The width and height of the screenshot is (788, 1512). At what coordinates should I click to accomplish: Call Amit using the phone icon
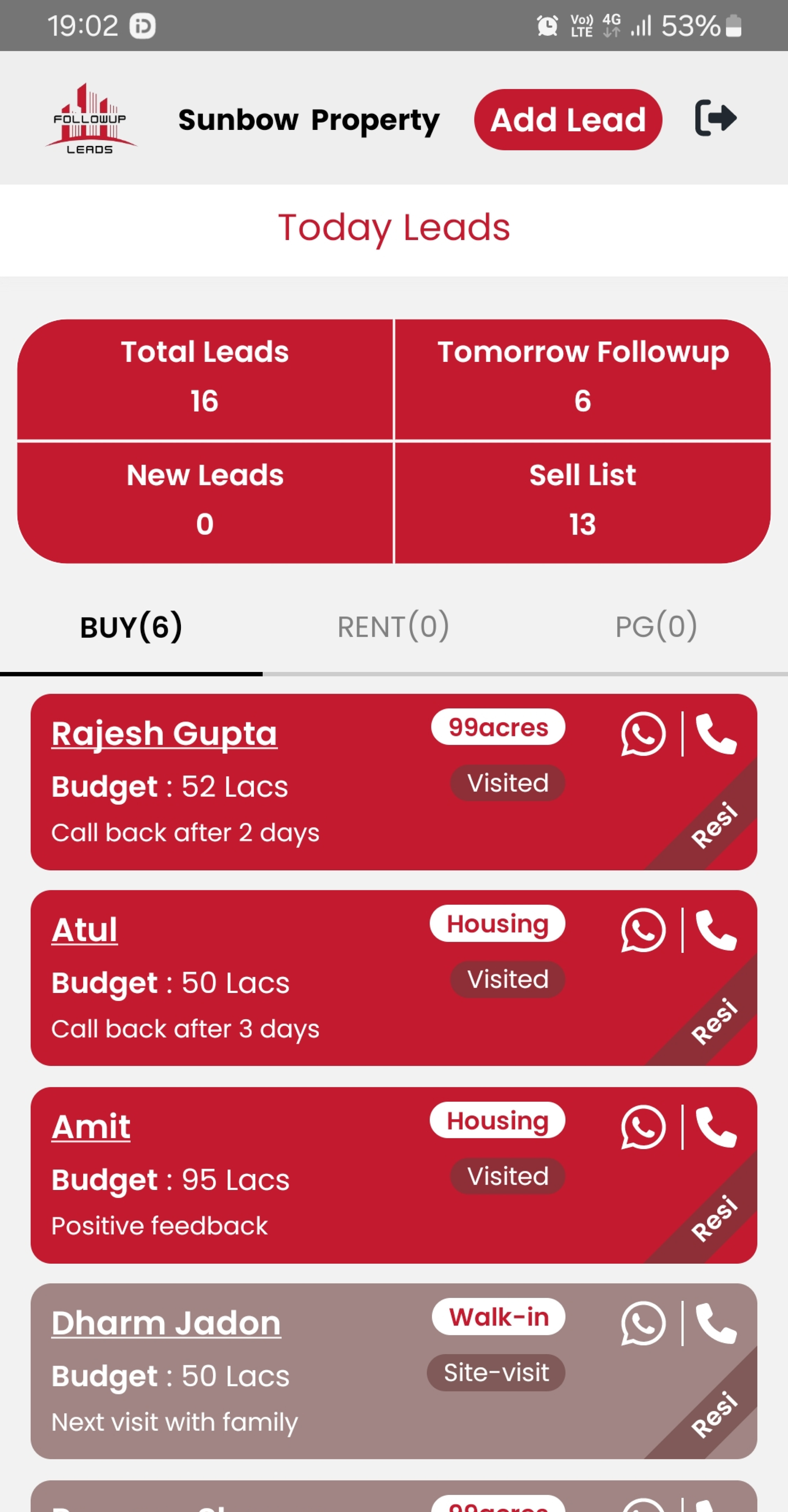(x=716, y=1127)
